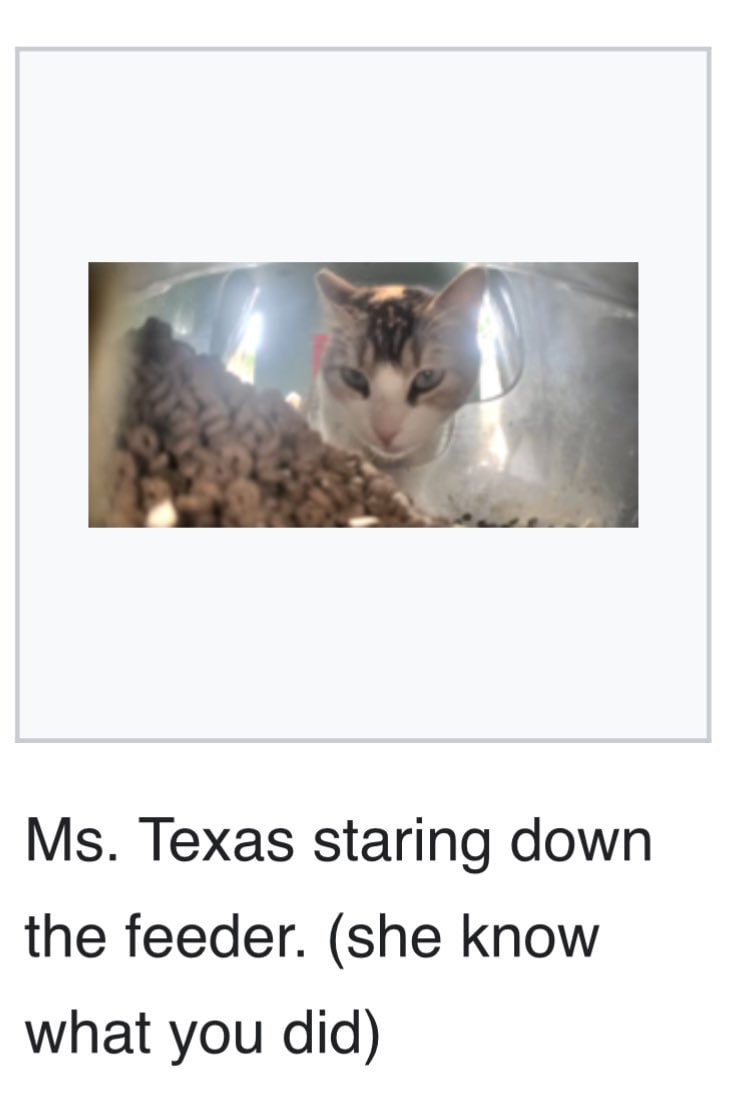
Task: Open the cat feeder image thumbnail
Action: tap(363, 394)
